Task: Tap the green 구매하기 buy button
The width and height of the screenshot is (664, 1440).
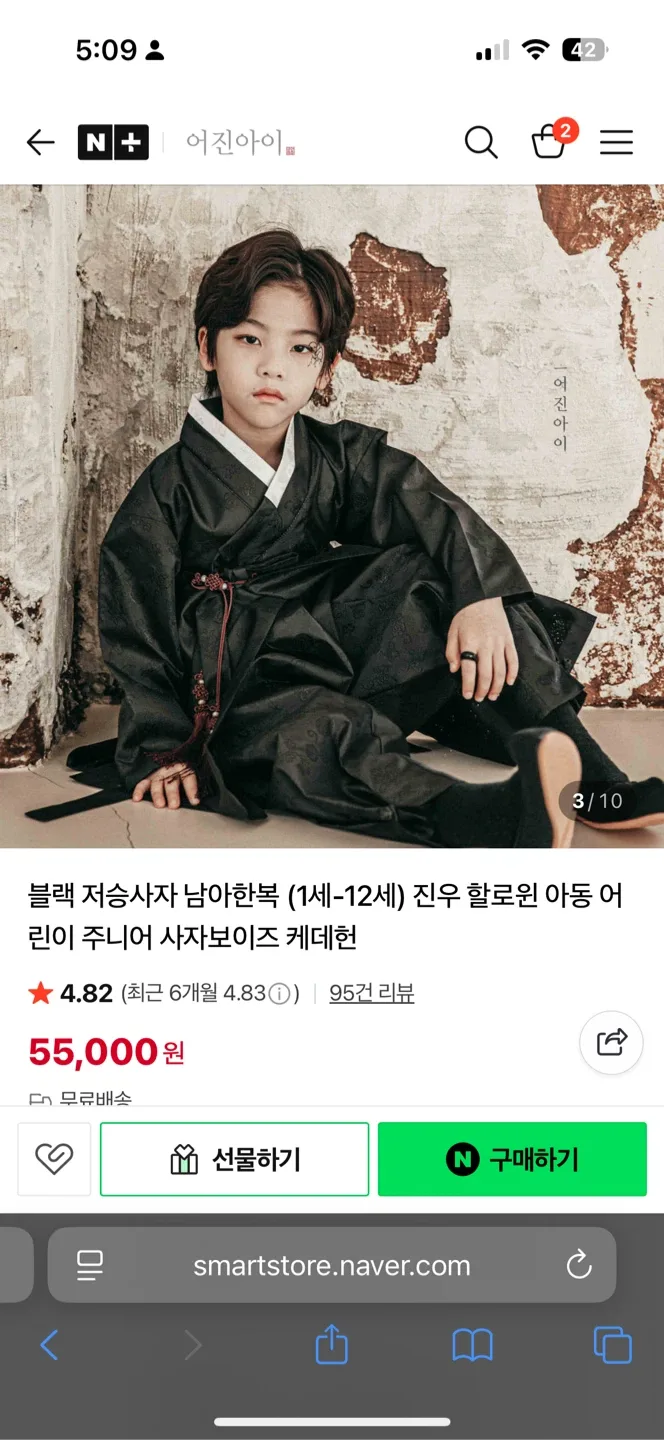Action: (x=512, y=1159)
